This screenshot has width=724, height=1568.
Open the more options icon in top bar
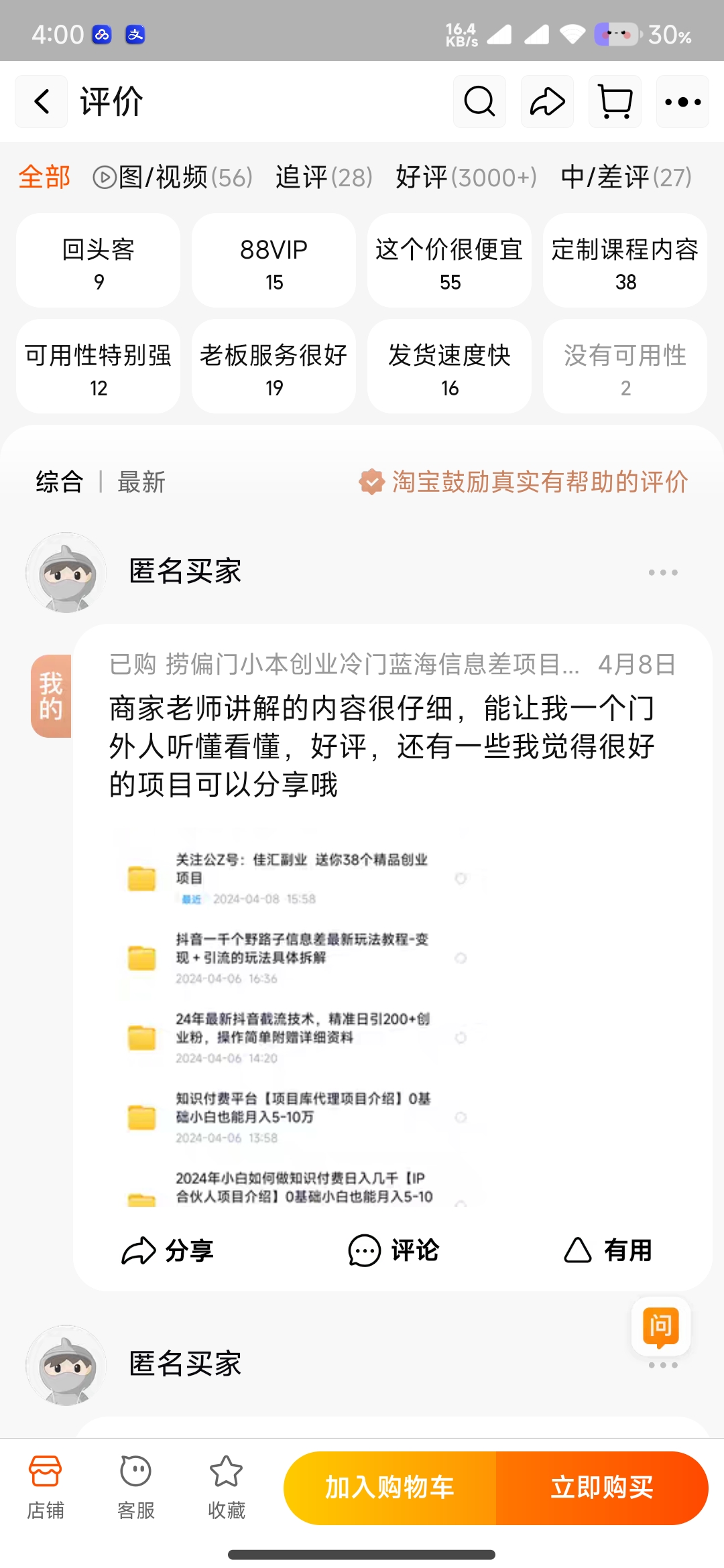click(x=682, y=101)
